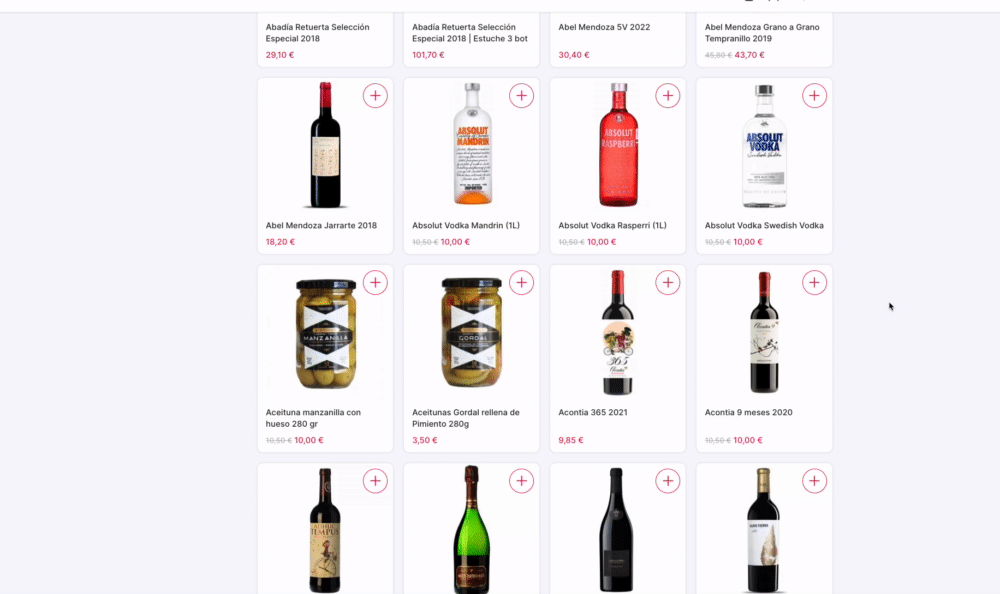The width and height of the screenshot is (1000, 594).
Task: Add Absolut Vodka Rasperri to cart
Action: coord(668,96)
